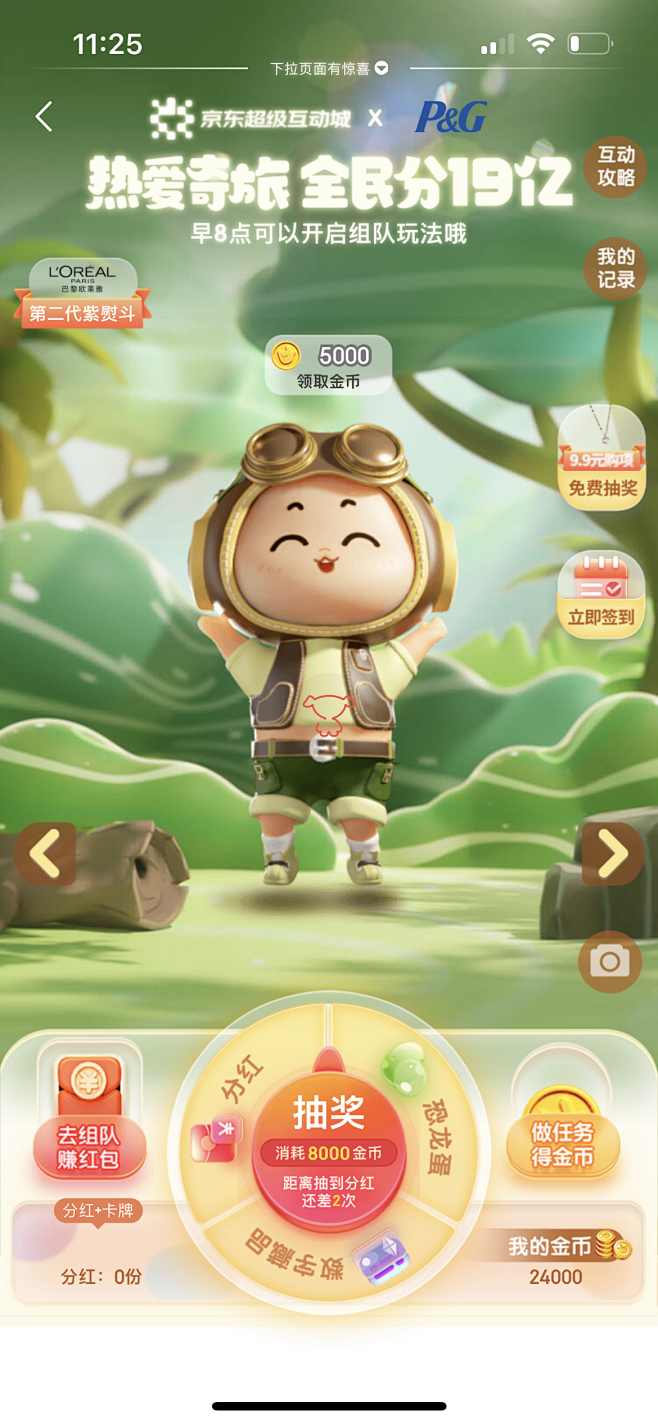The image size is (658, 1424).
Task: Open 我的记录 records
Action: pos(616,268)
